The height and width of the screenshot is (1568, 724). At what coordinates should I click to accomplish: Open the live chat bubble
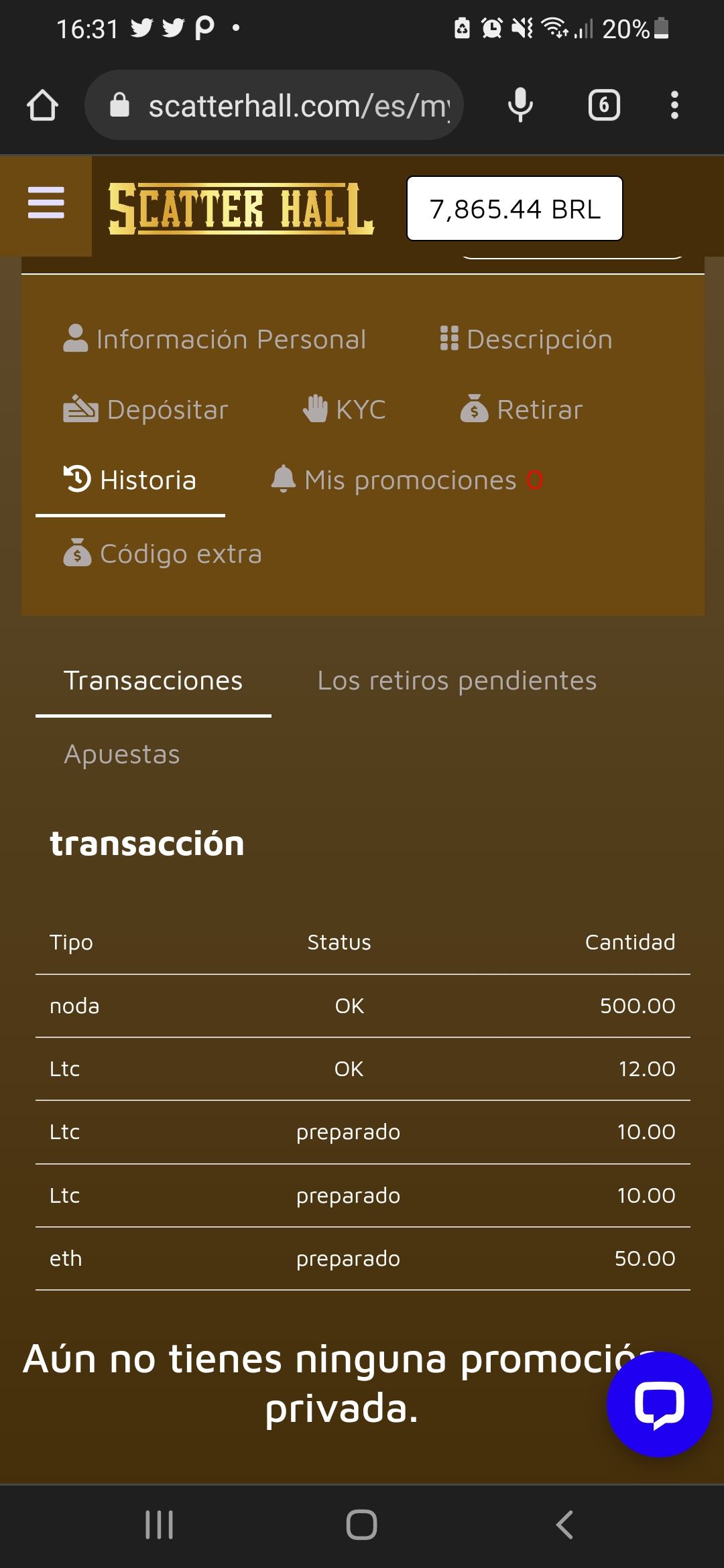[659, 1404]
